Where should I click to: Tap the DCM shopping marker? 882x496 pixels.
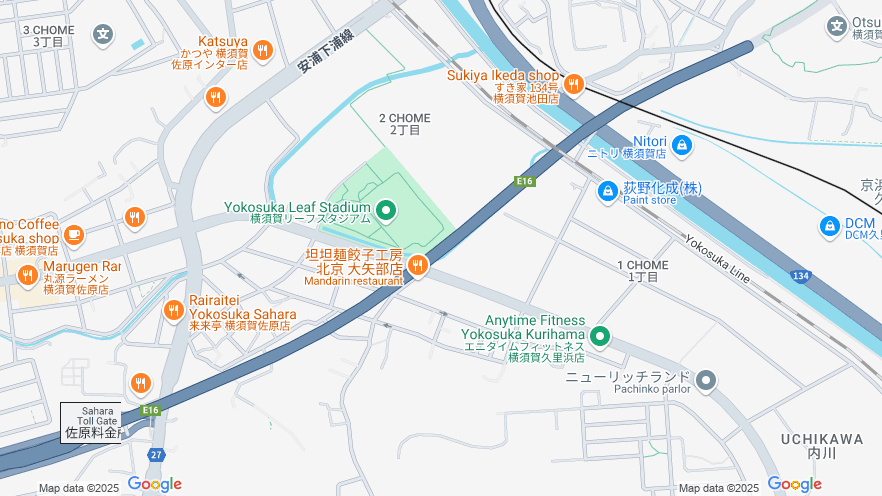click(829, 227)
